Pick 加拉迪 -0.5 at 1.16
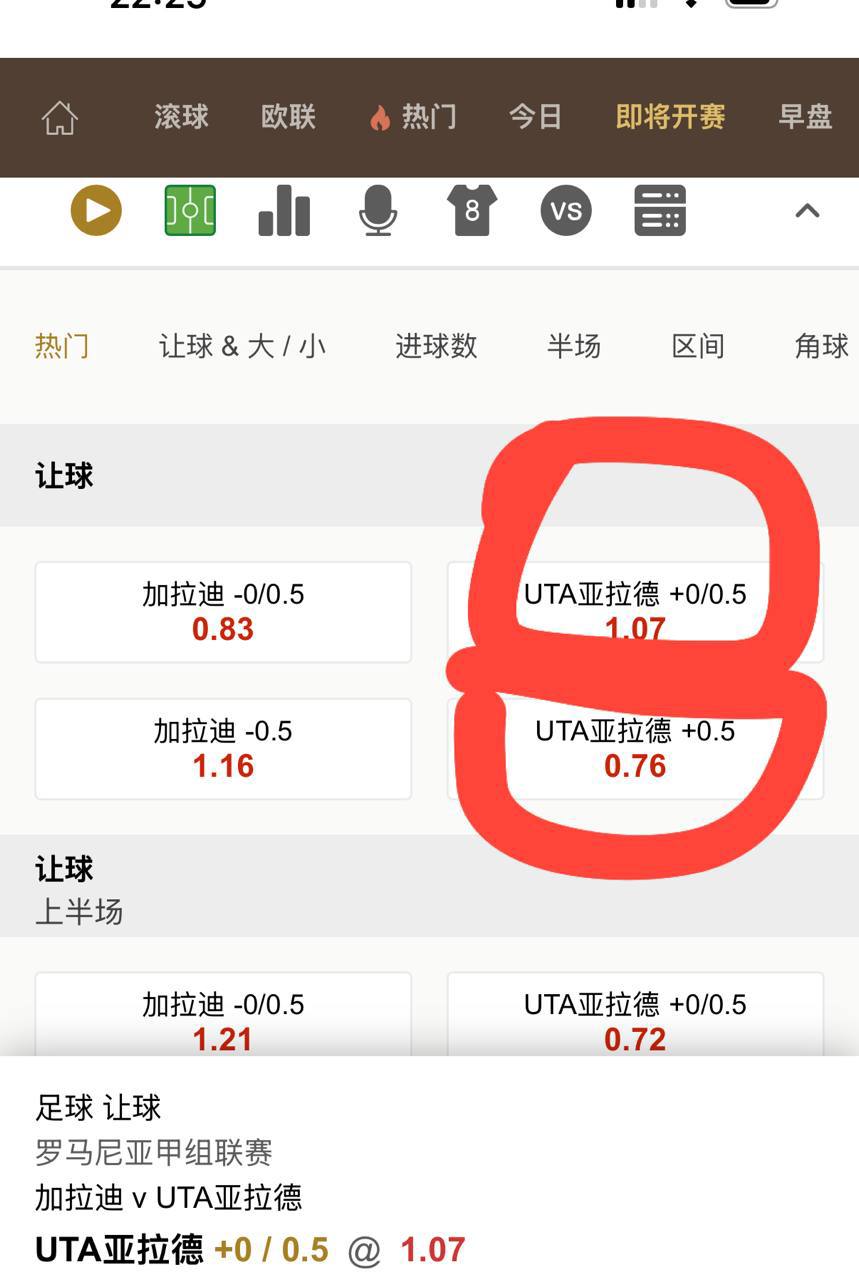 tap(223, 749)
